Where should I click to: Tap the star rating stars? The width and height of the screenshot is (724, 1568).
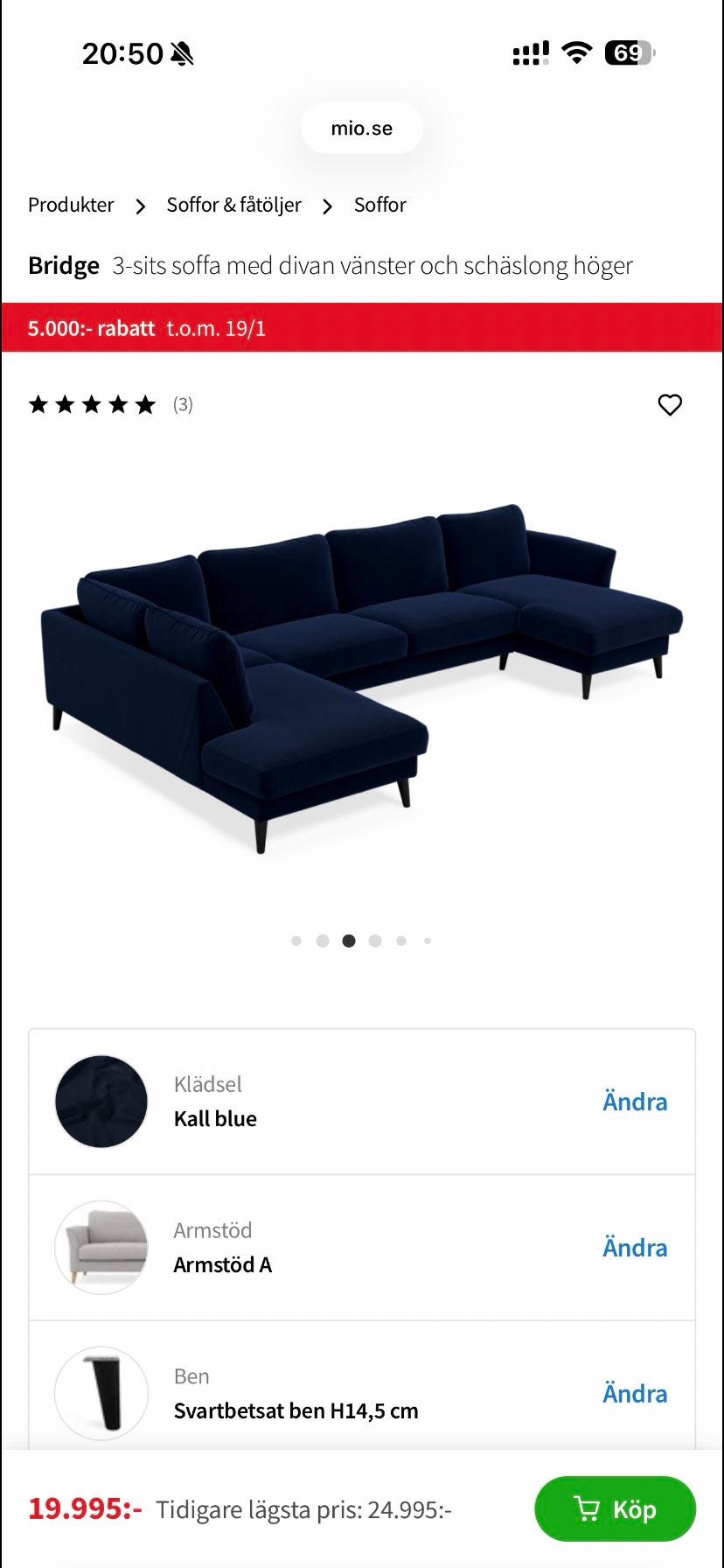[x=91, y=404]
